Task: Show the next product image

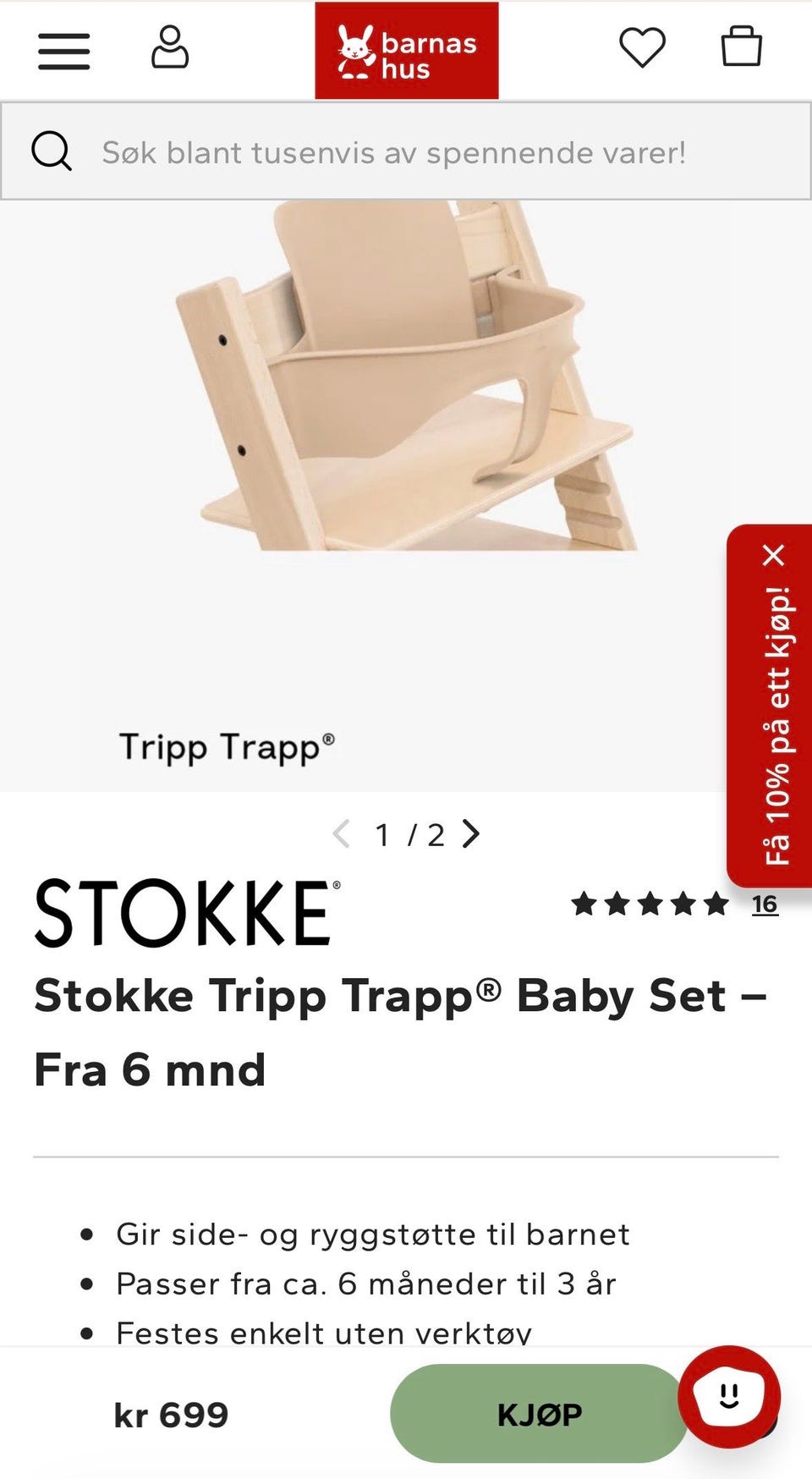Action: pyautogui.click(x=471, y=834)
